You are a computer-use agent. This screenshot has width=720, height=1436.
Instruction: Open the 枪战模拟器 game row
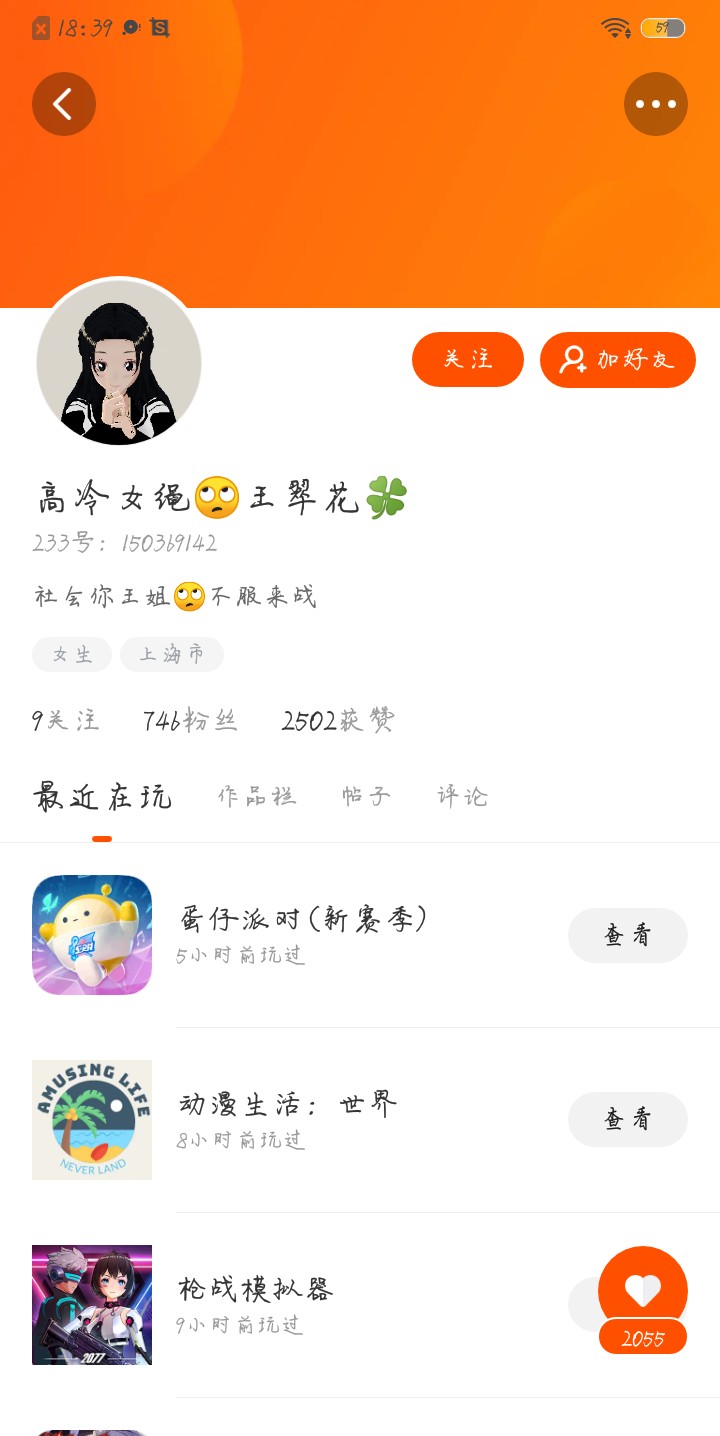[x=300, y=1303]
